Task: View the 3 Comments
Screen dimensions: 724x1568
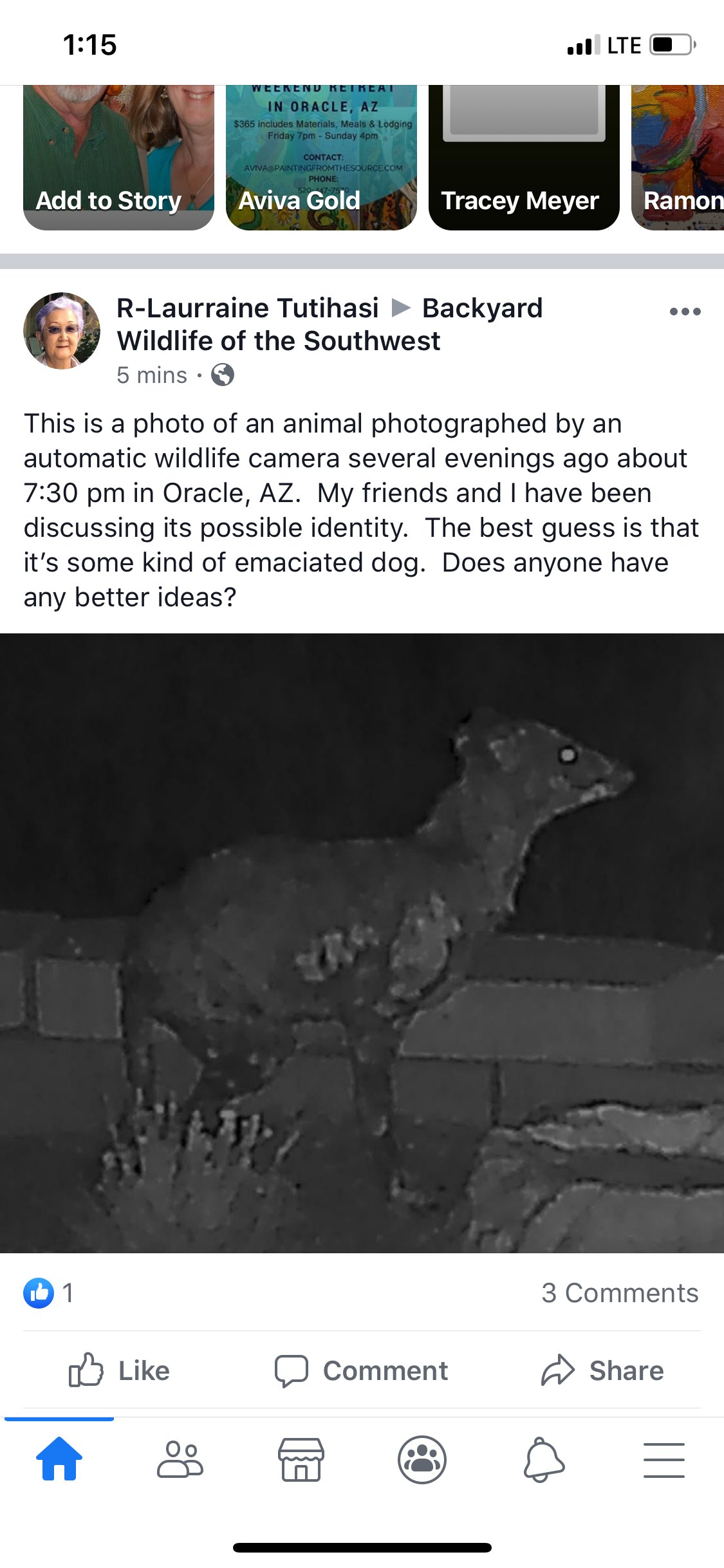Action: click(x=620, y=1293)
